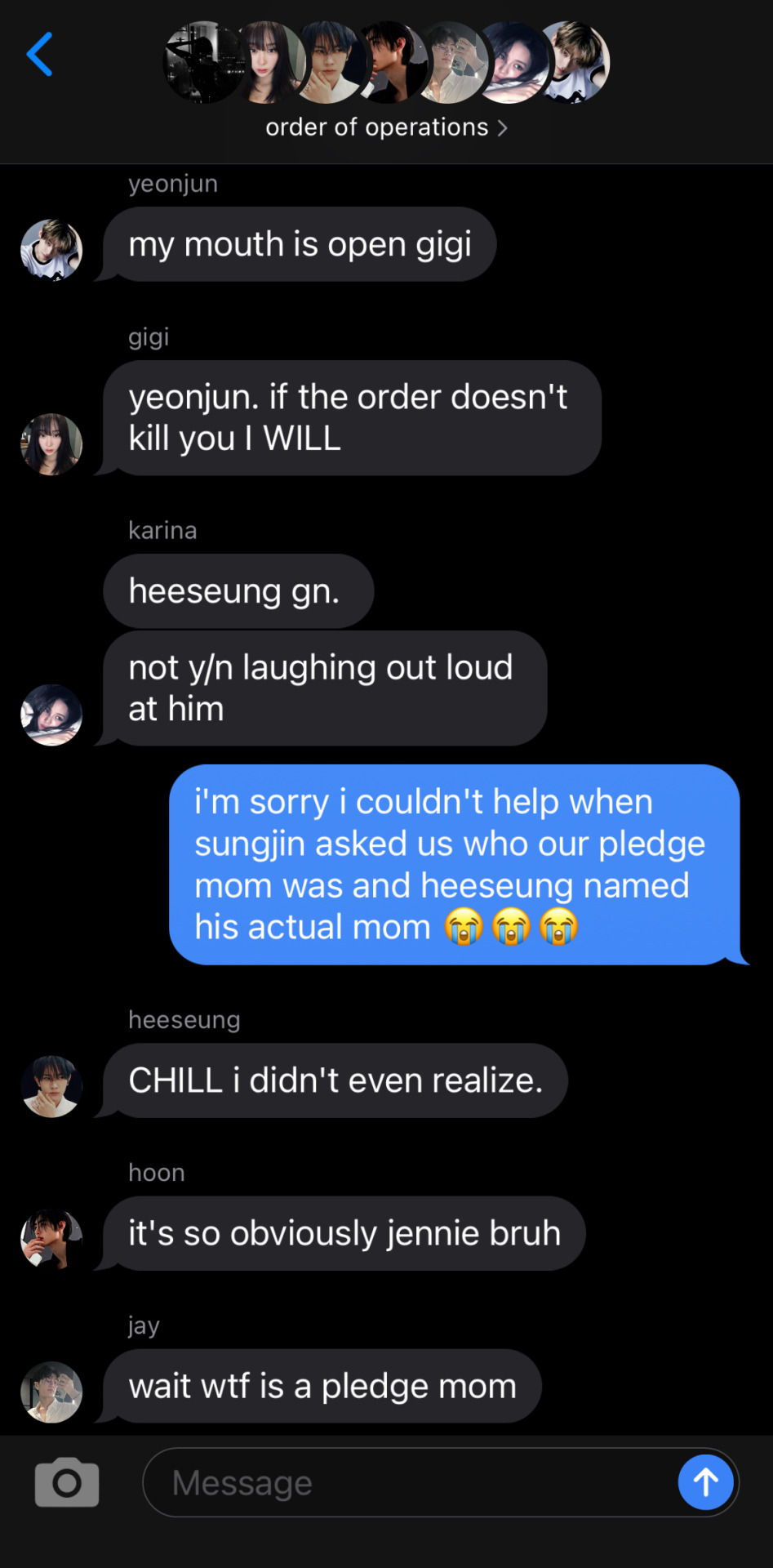Image resolution: width=773 pixels, height=1568 pixels.
Task: View gigi's avatar beside her message
Action: (x=51, y=444)
